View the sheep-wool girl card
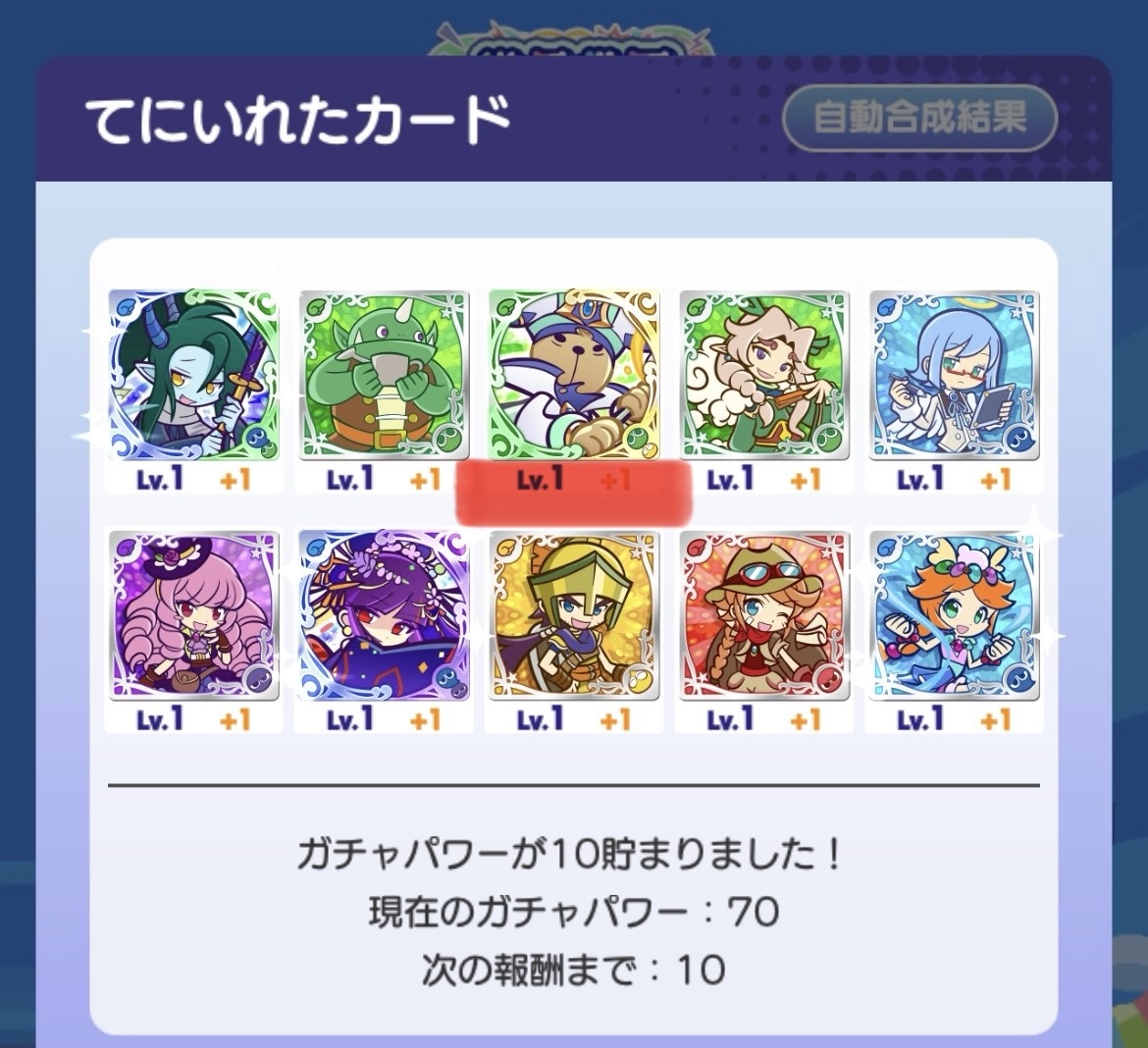Viewport: 1148px width, 1048px height. point(764,375)
